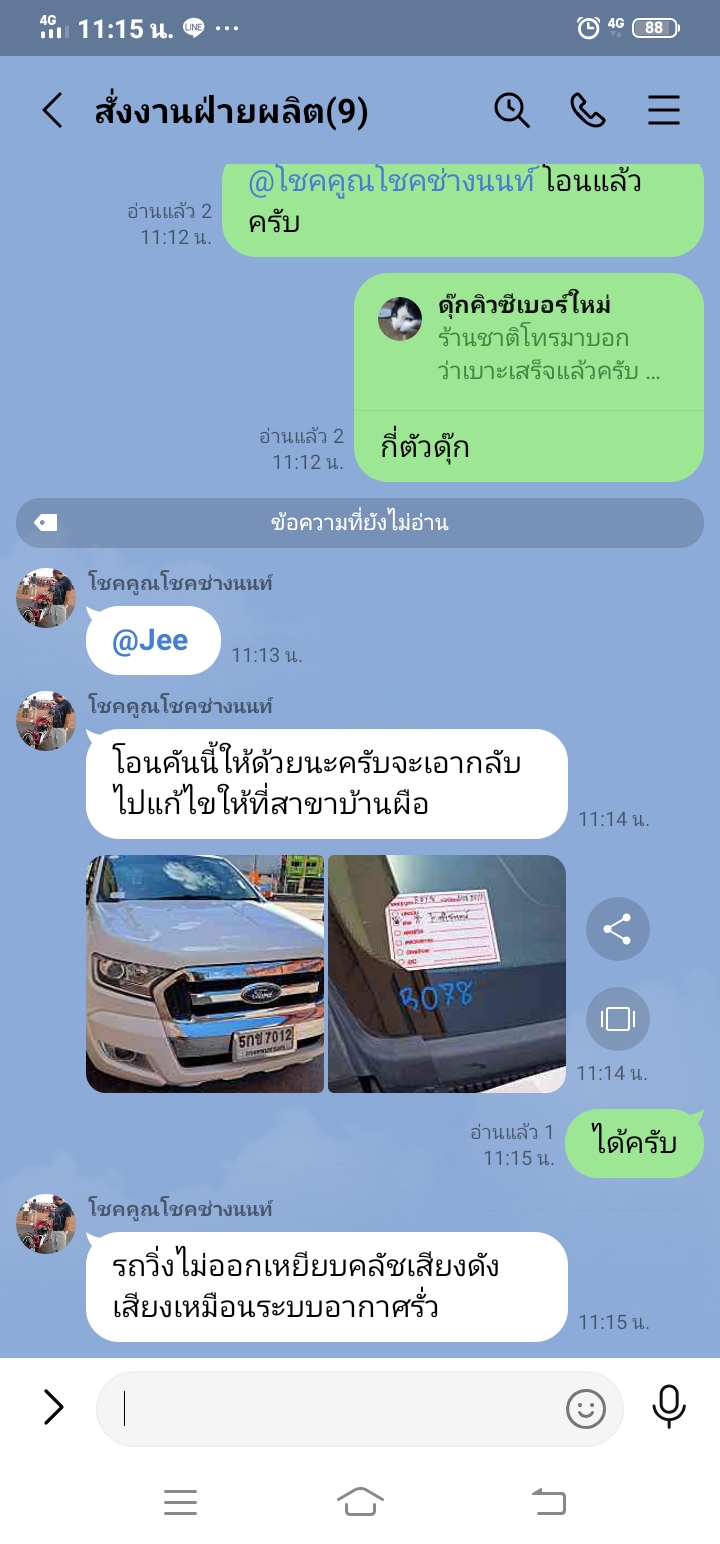Open the quoted reply from ตุ๊กคิวซีเบอร์ใหม่

(528, 341)
